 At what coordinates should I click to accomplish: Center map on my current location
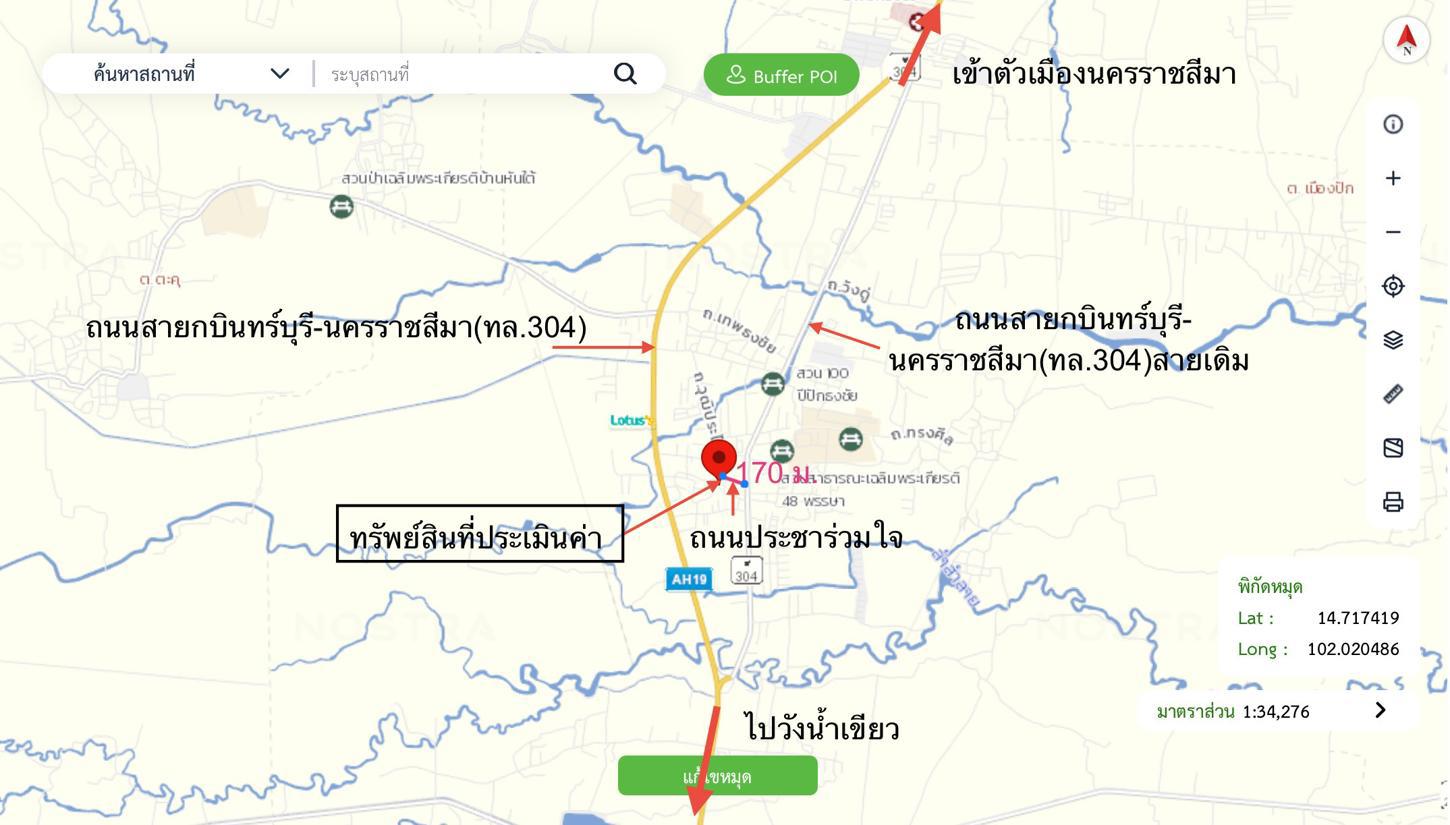click(1393, 286)
